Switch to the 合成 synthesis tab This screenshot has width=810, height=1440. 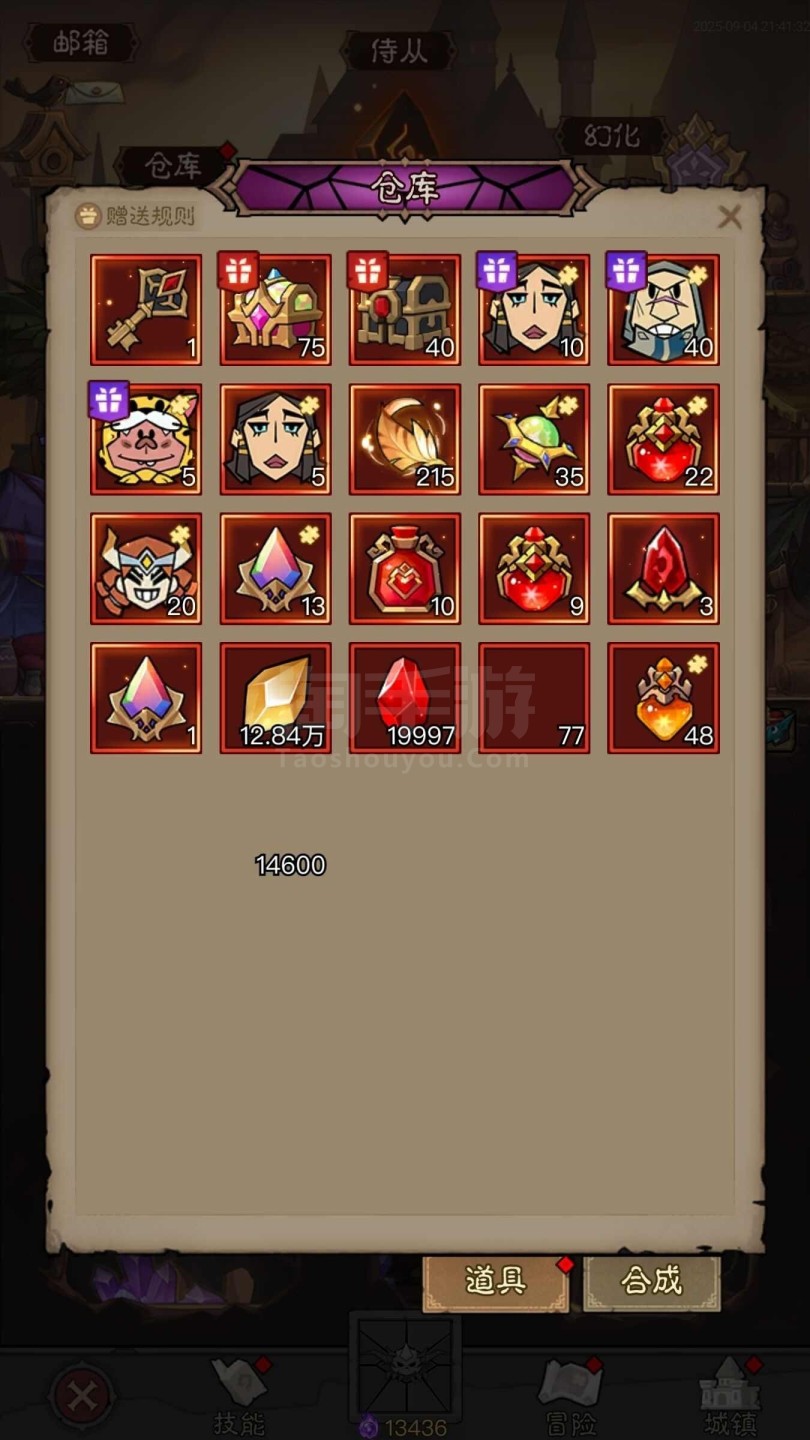point(652,1281)
